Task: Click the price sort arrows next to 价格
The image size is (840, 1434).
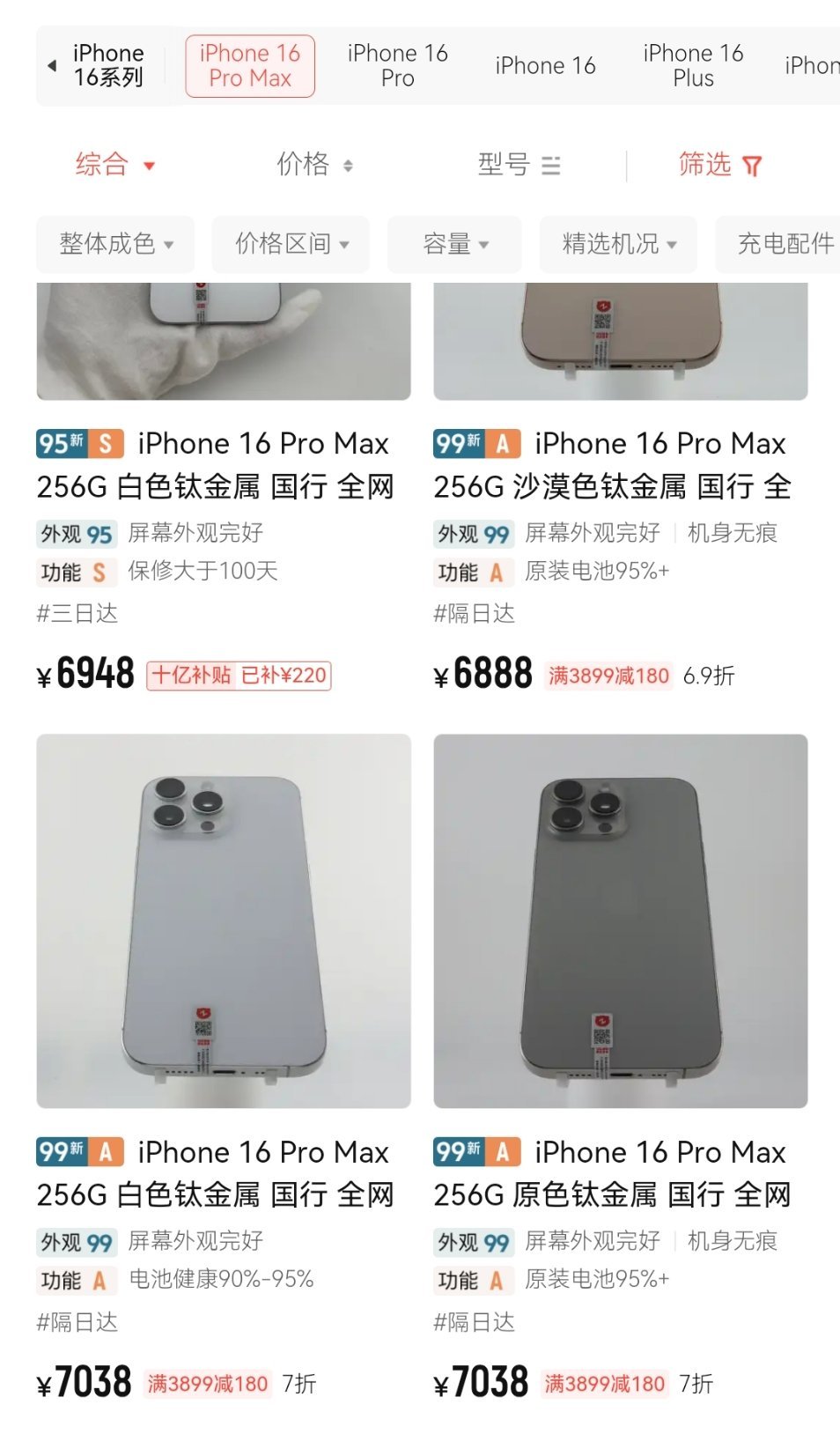Action: click(349, 166)
